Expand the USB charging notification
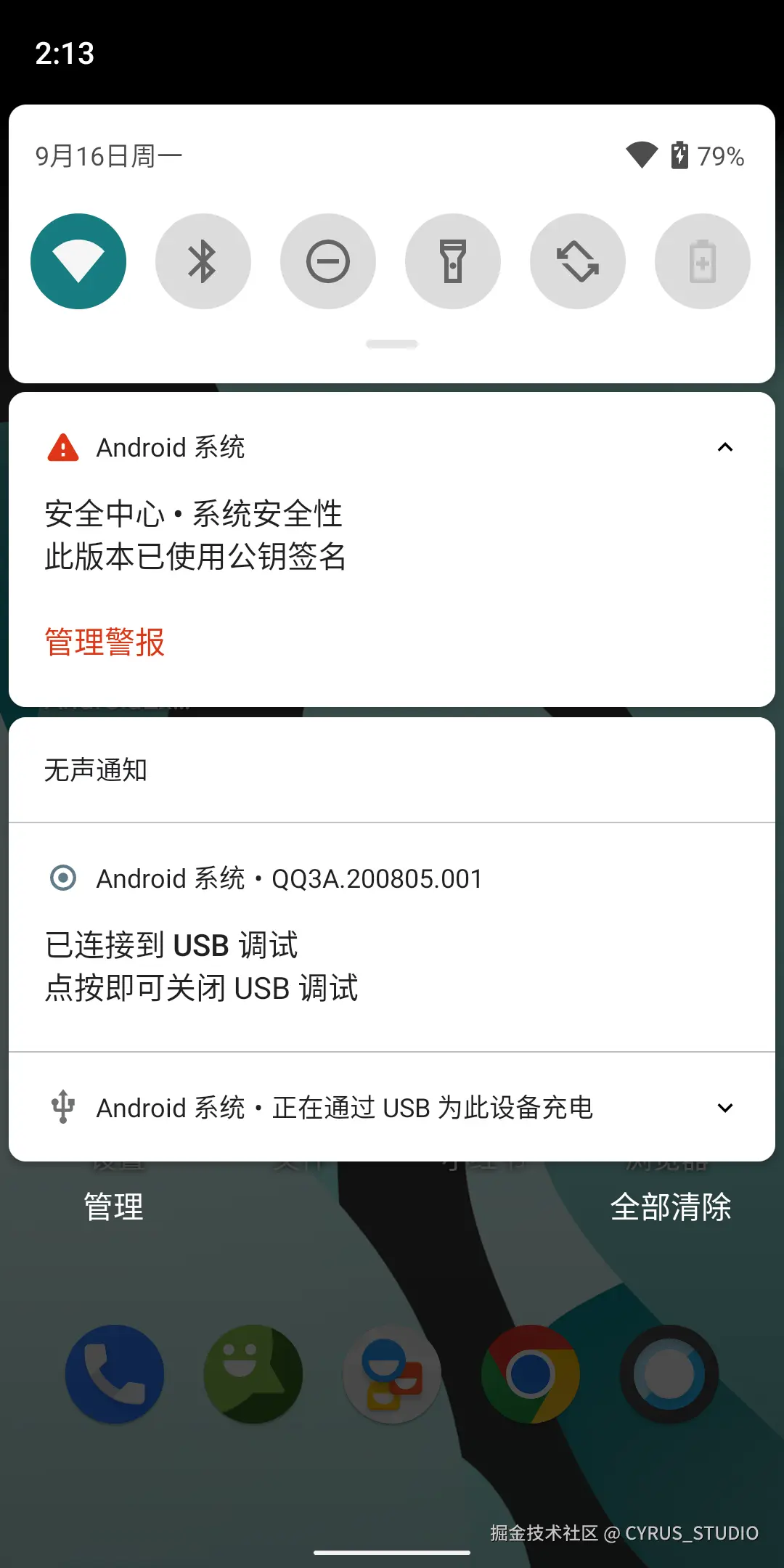This screenshot has height=1568, width=784. (724, 1108)
